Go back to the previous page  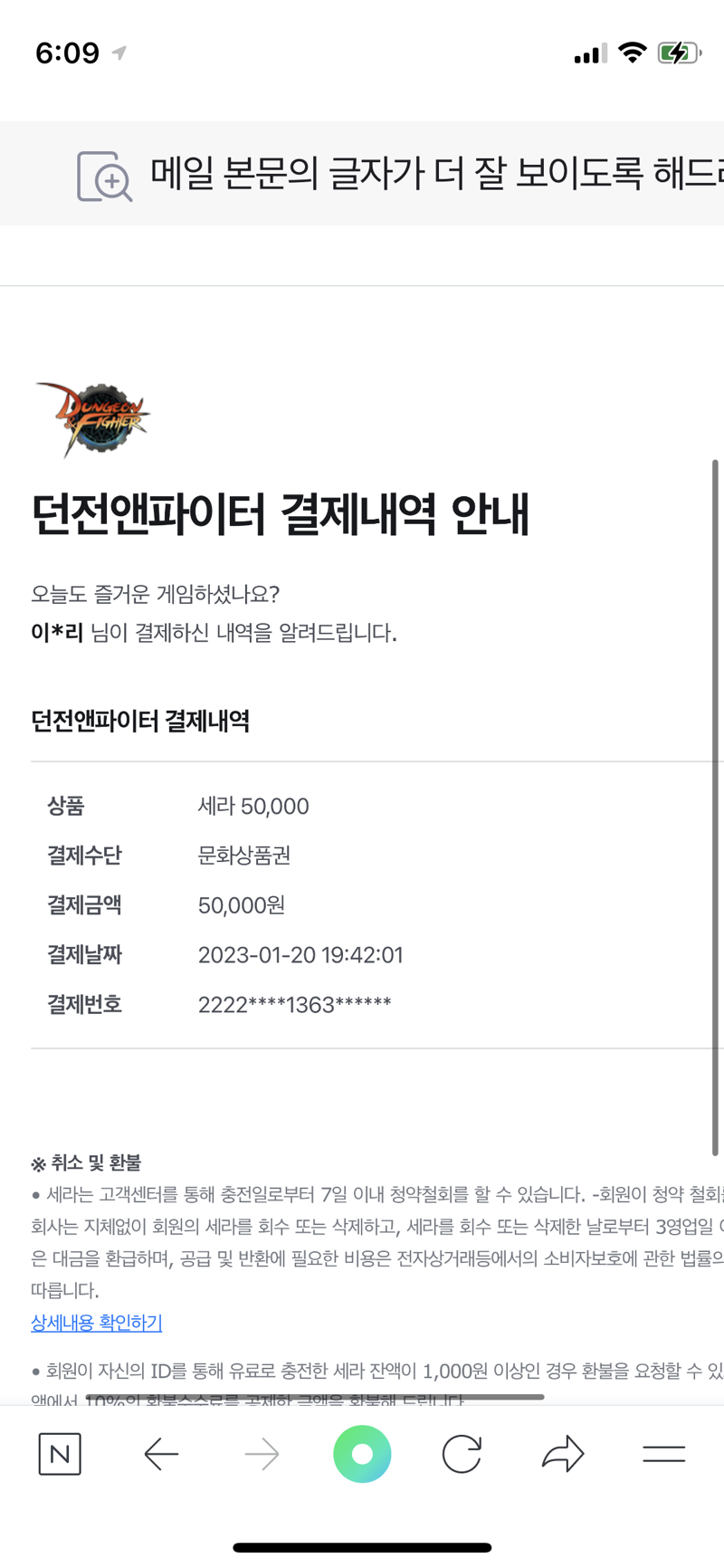(x=161, y=1455)
